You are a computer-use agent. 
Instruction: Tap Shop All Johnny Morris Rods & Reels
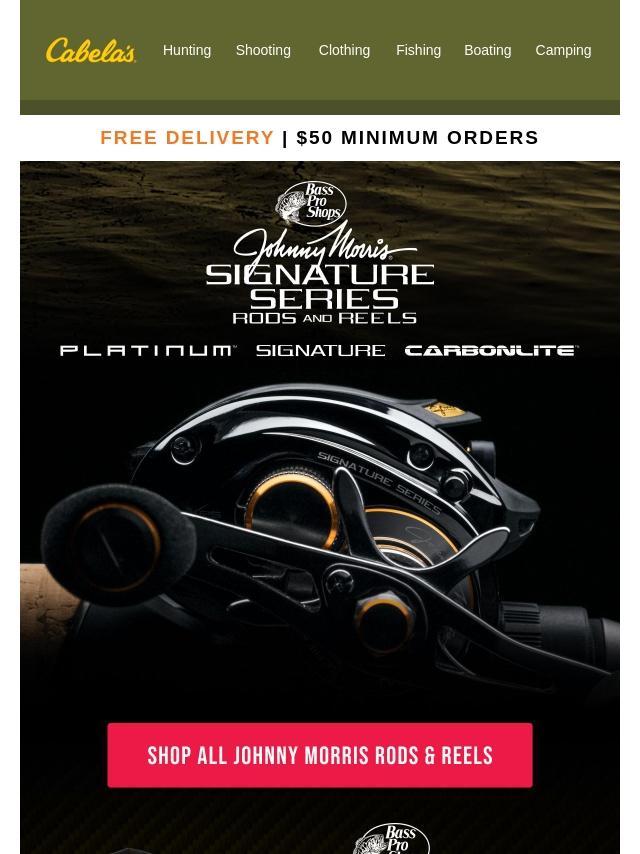tap(320, 755)
